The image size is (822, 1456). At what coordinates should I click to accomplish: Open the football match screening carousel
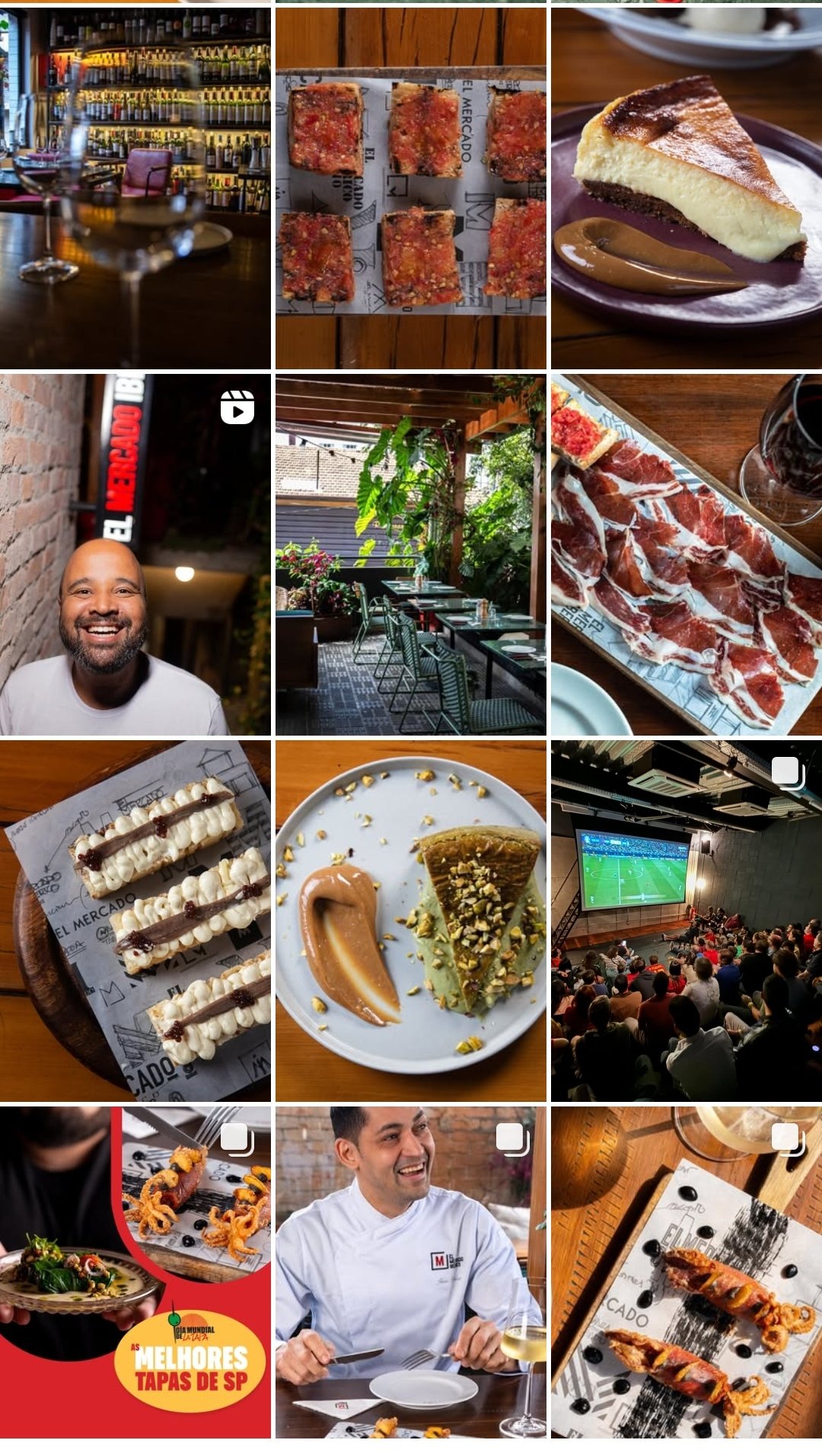(686, 920)
